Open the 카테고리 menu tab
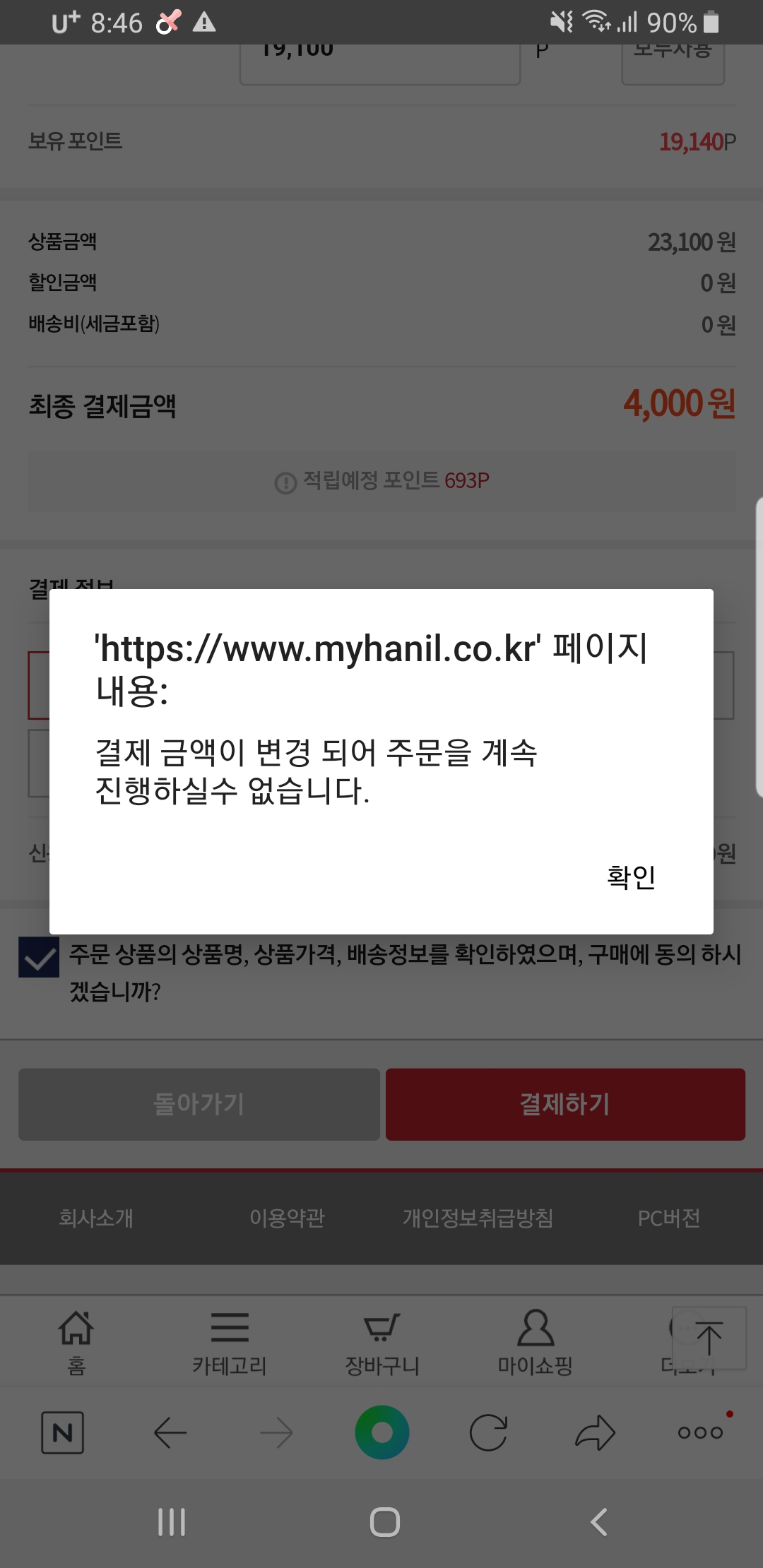This screenshot has width=763, height=1568. click(x=230, y=1342)
